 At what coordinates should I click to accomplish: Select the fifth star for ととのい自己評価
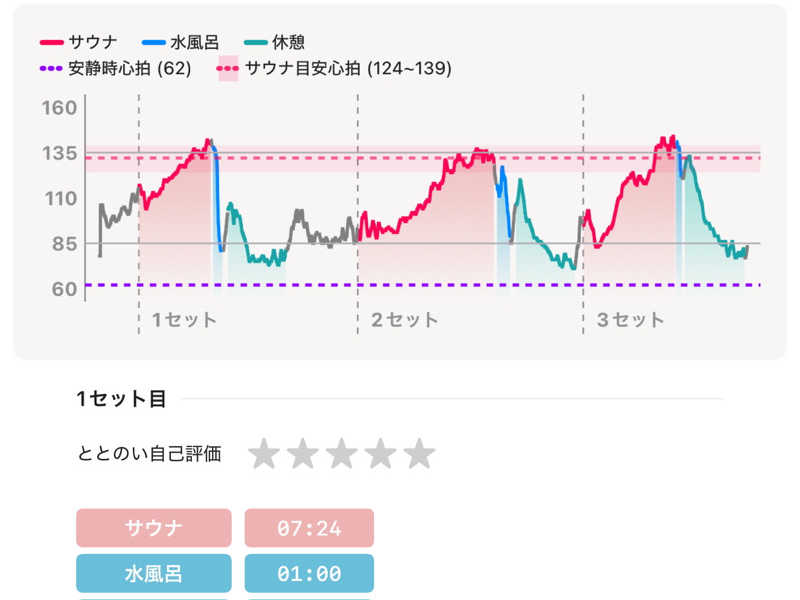pyautogui.click(x=419, y=454)
